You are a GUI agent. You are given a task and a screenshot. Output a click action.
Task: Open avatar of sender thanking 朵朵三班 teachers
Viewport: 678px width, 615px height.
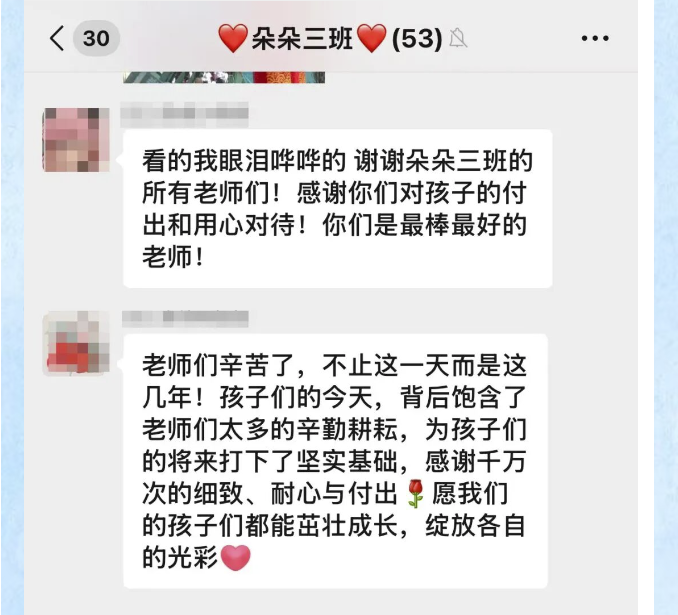(76, 139)
